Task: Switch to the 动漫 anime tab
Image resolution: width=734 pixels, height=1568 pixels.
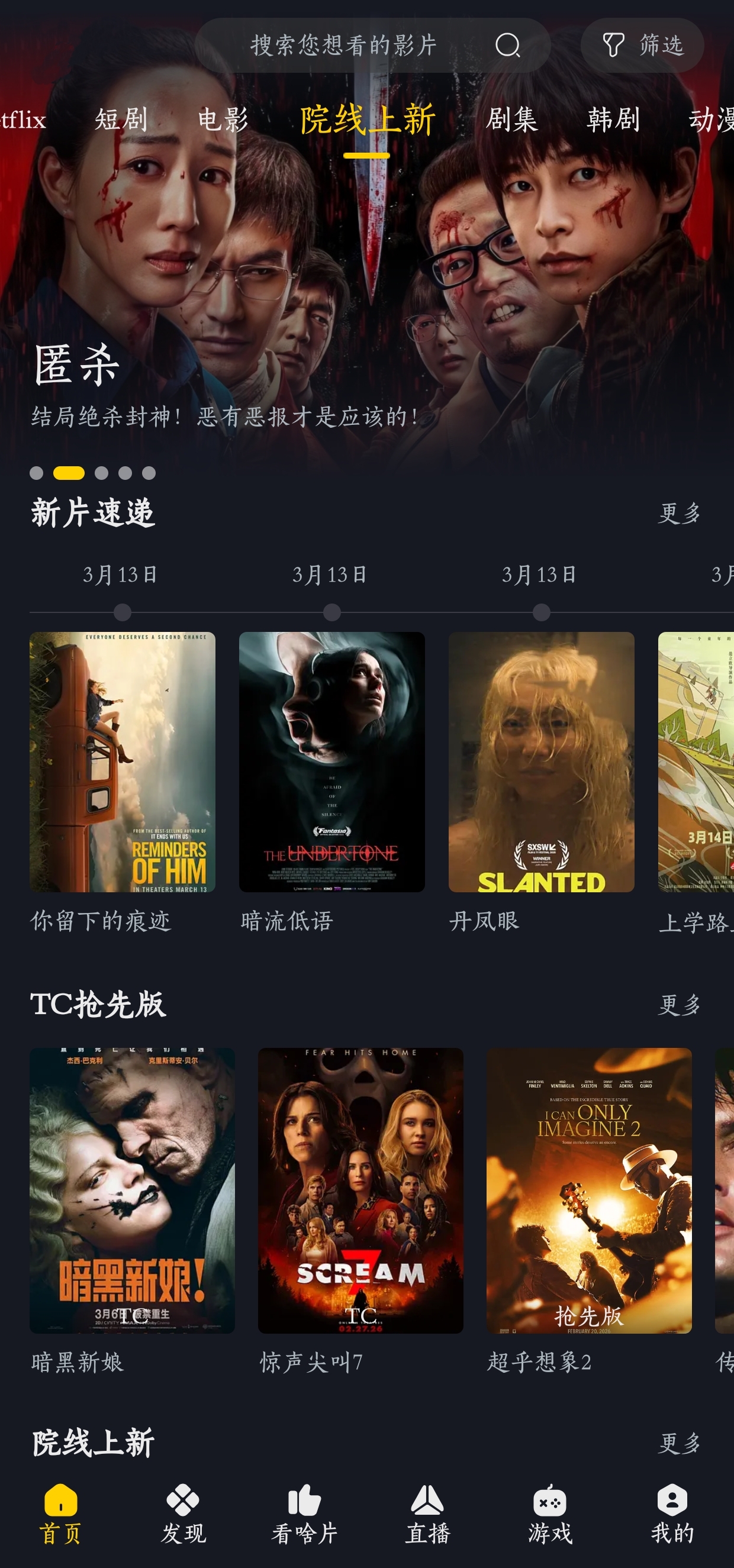Action: pyautogui.click(x=714, y=120)
